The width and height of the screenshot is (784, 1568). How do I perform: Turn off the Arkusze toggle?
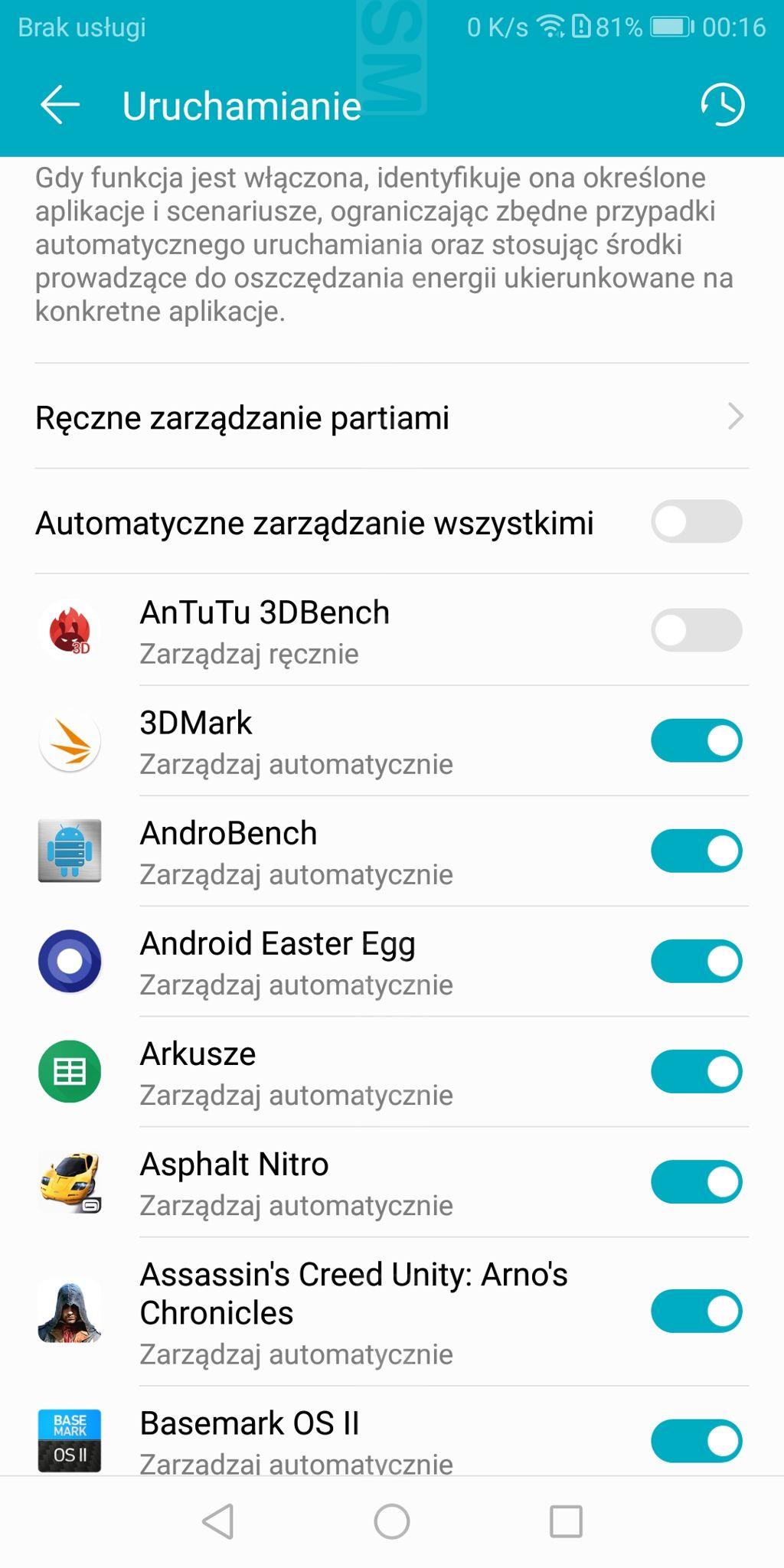click(696, 1072)
